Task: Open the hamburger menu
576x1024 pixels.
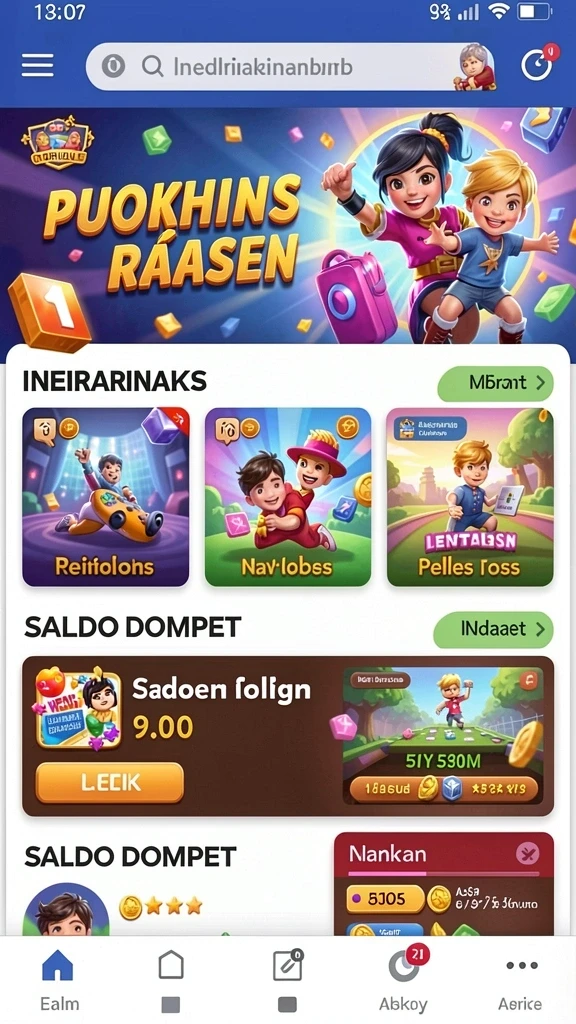Action: (x=37, y=65)
